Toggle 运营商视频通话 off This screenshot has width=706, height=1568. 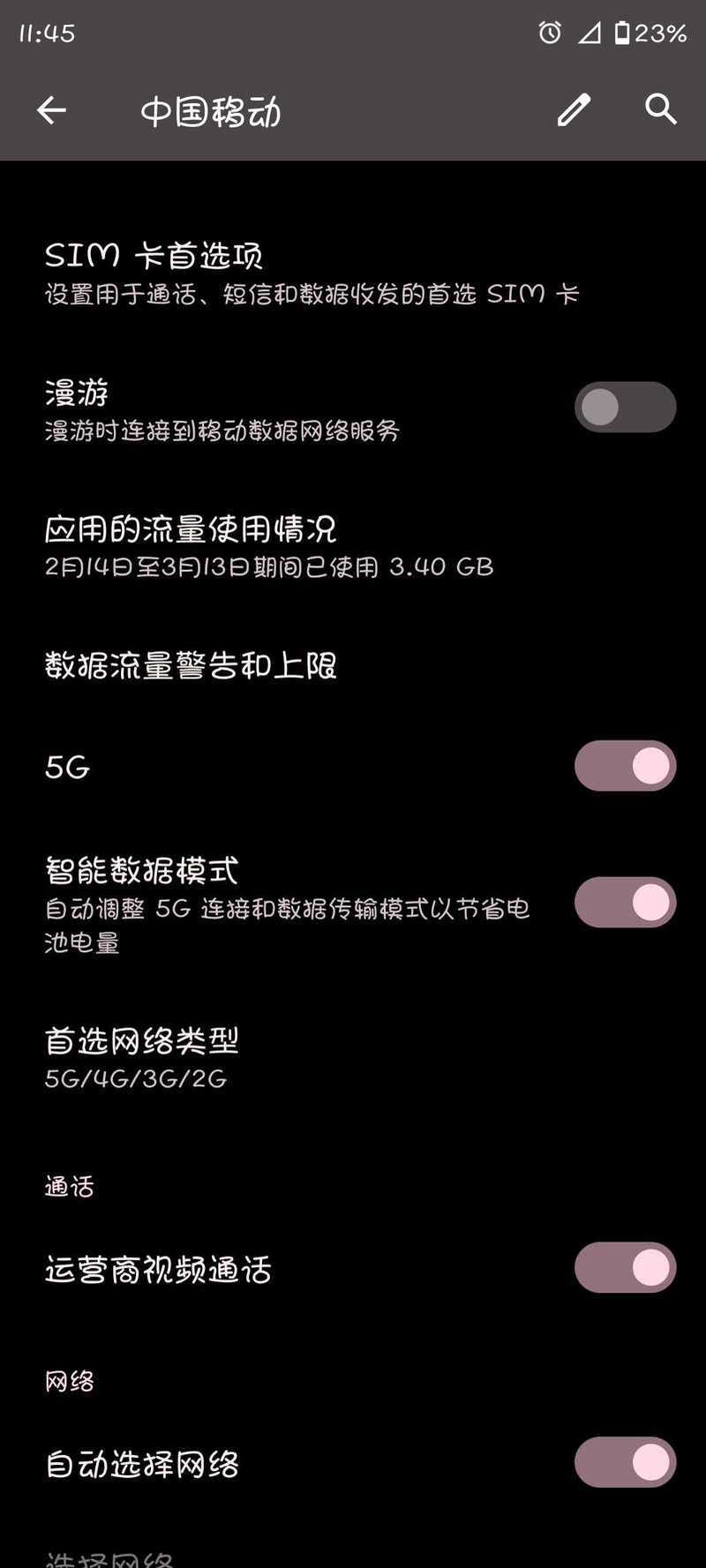click(626, 1268)
